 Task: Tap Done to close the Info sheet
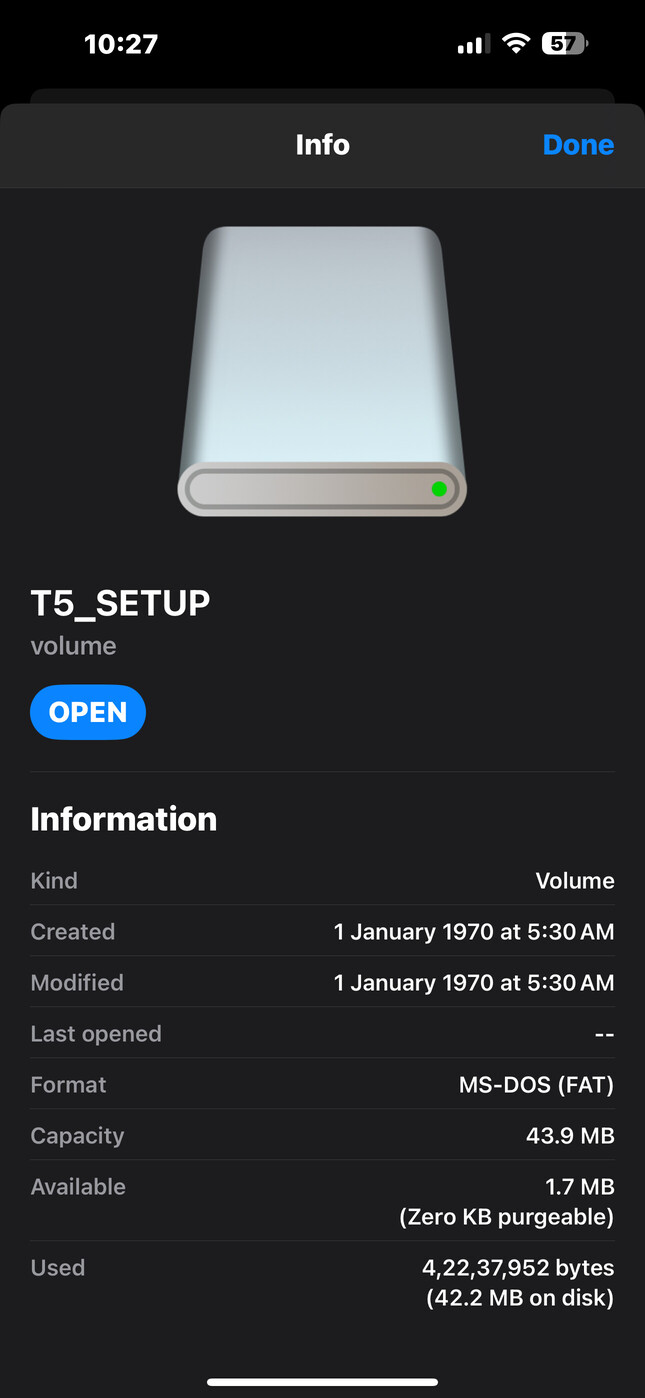tap(578, 145)
